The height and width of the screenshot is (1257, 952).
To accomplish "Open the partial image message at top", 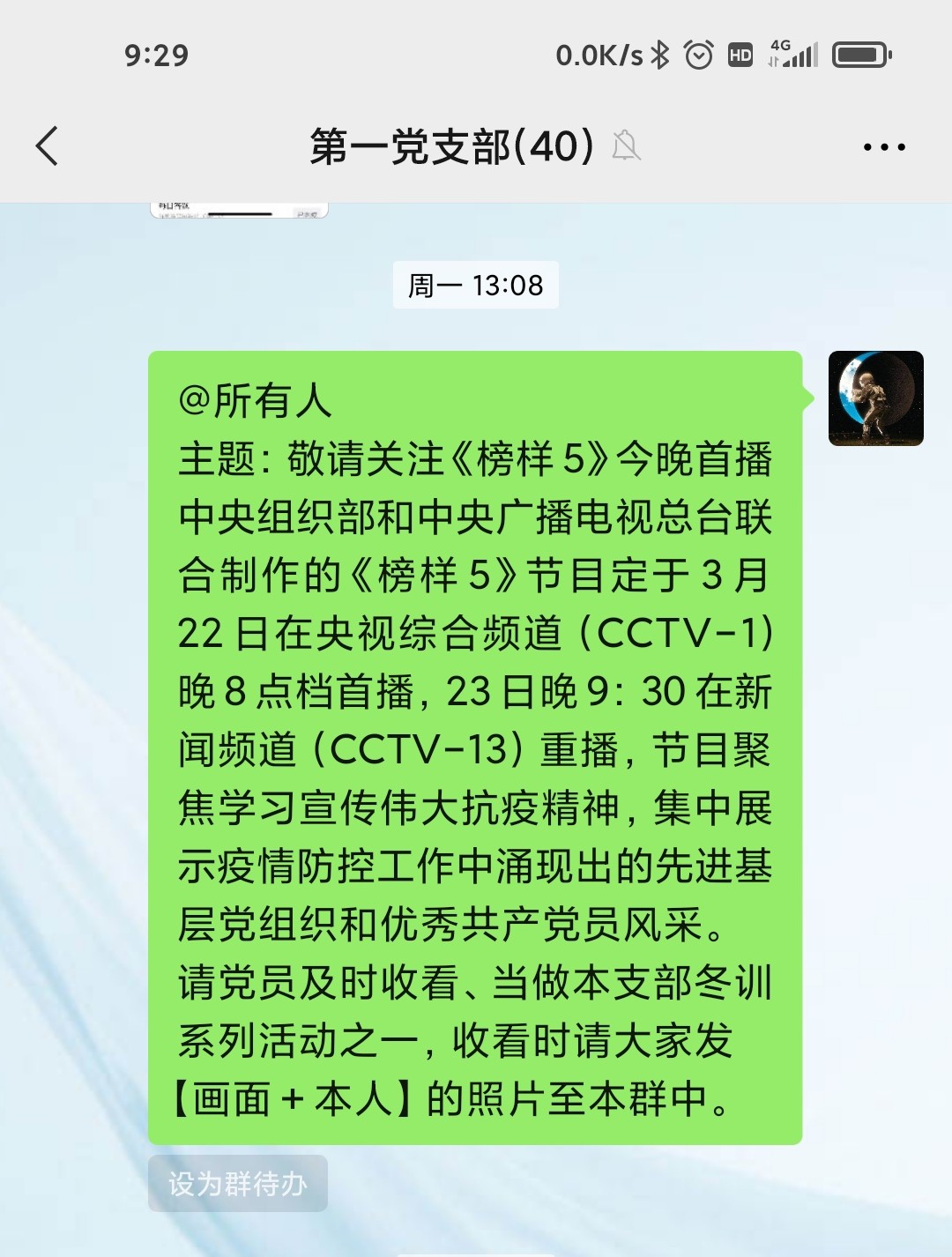I will click(238, 210).
